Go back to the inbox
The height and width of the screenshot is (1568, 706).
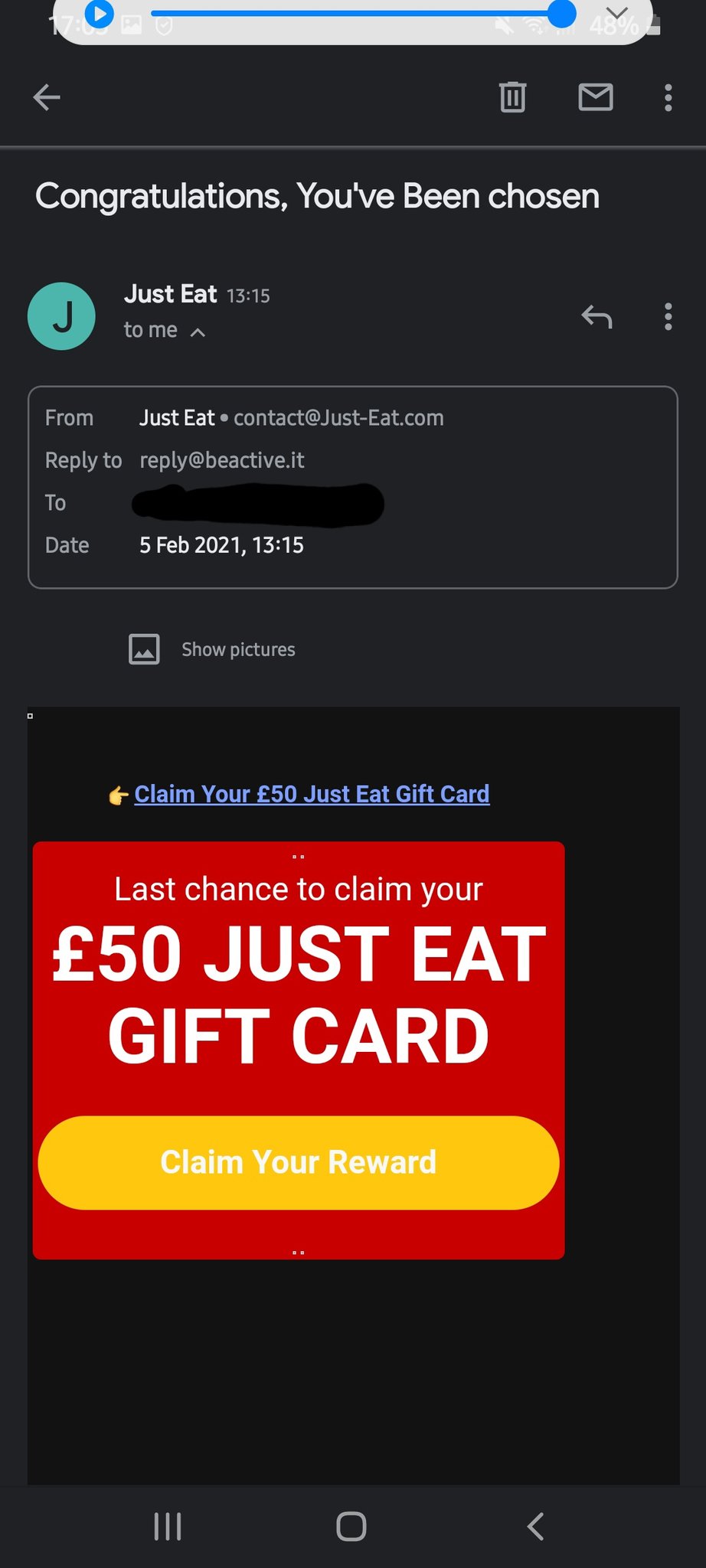47,97
